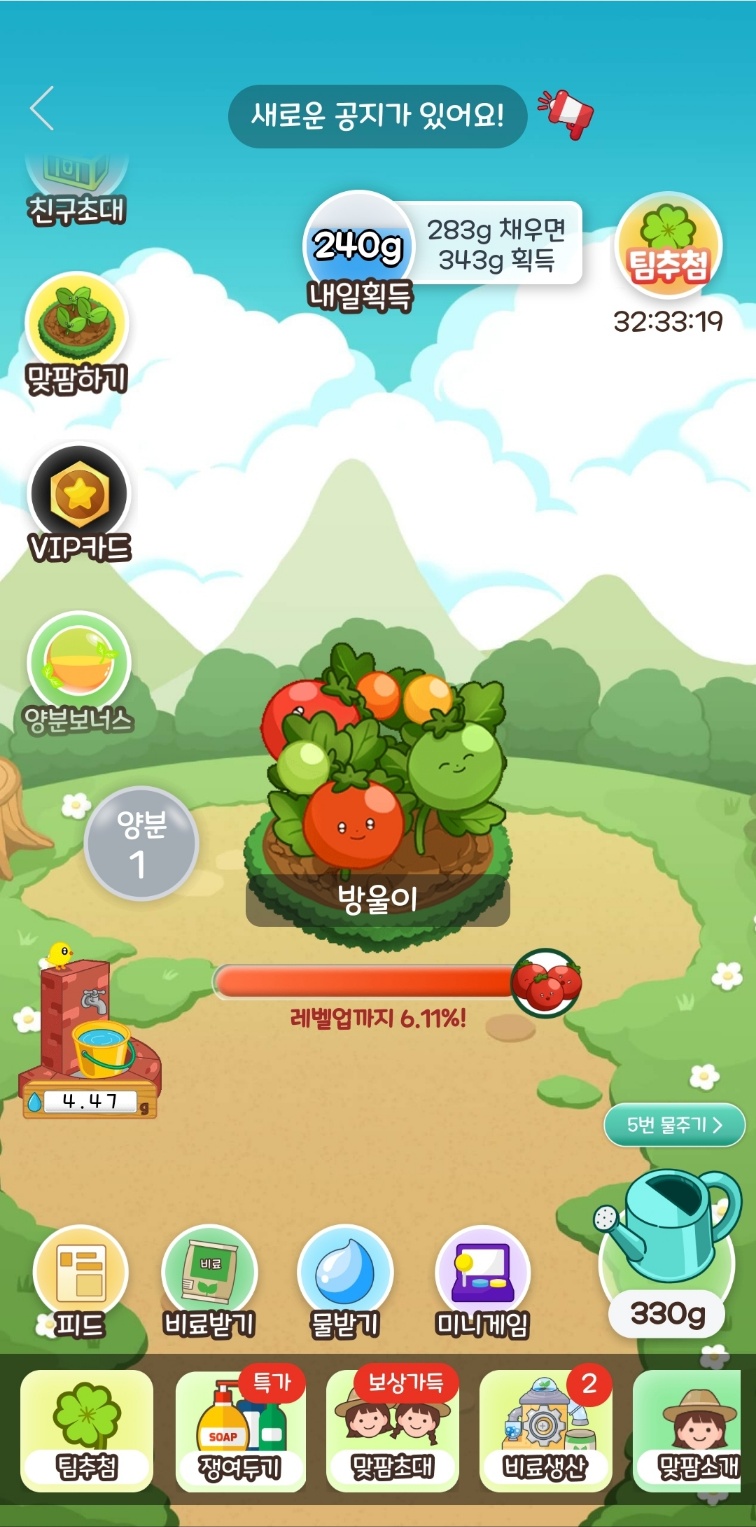Claim the 양분보너스 nutrient bonus
The image size is (756, 1527).
[78, 668]
